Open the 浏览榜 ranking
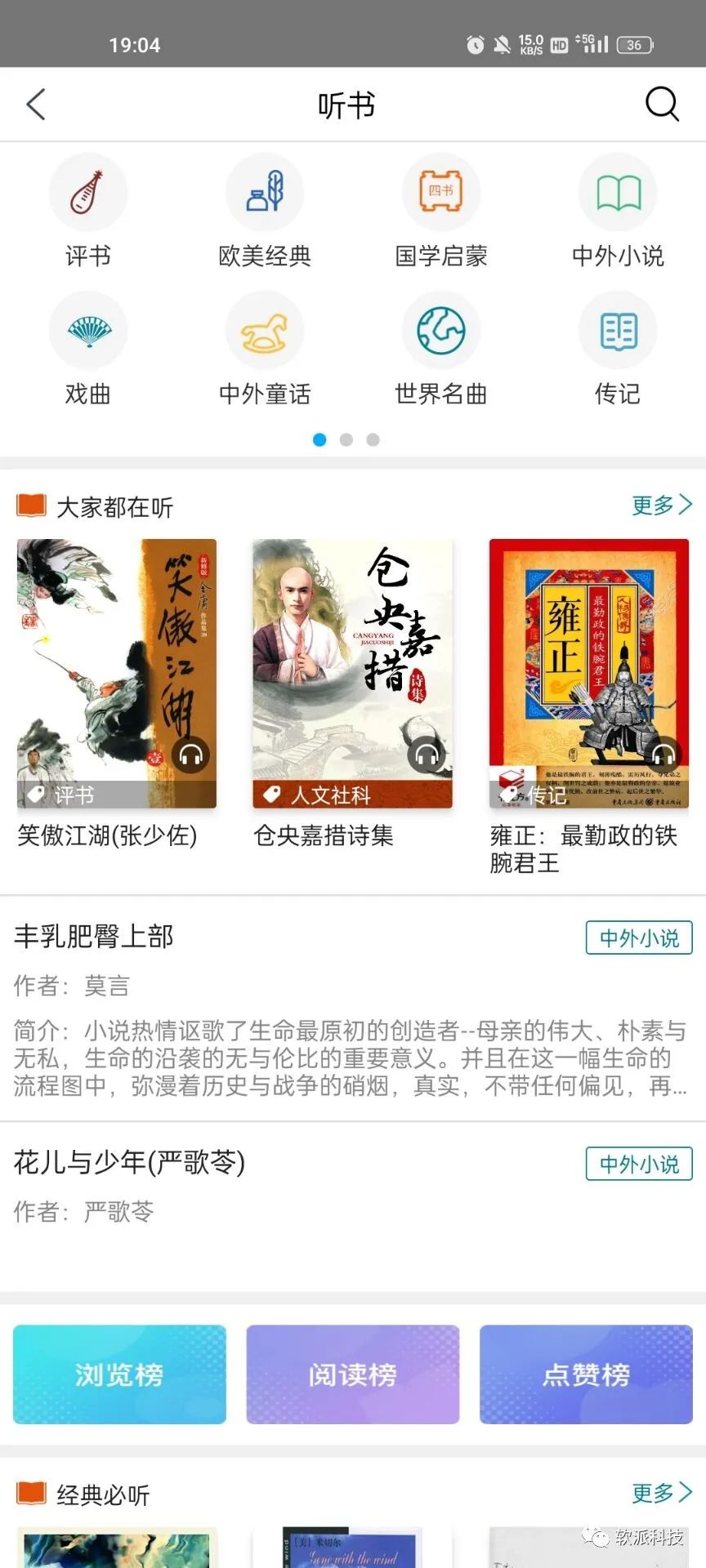Viewport: 706px width, 1568px height. pyautogui.click(x=119, y=1374)
